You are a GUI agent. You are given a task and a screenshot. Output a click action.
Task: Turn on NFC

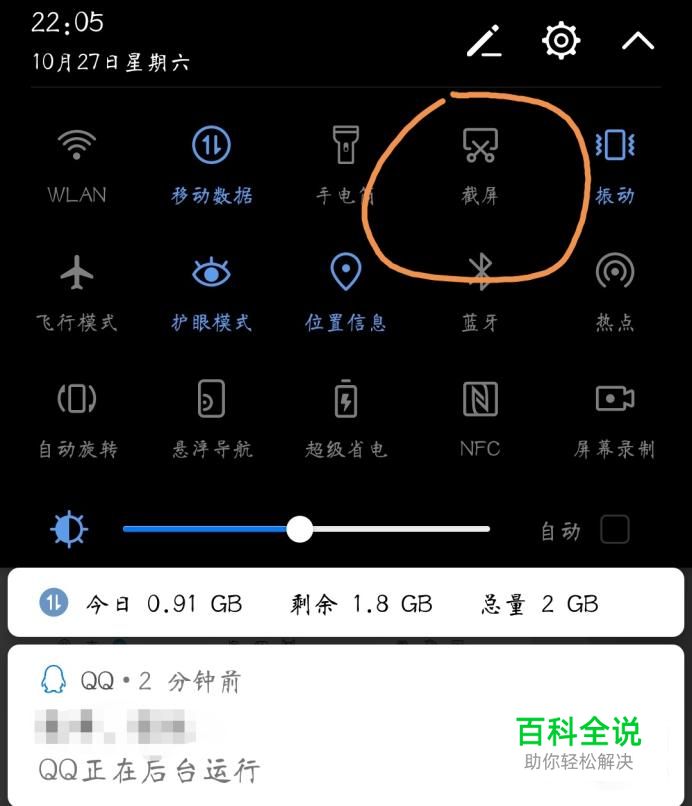pos(480,399)
